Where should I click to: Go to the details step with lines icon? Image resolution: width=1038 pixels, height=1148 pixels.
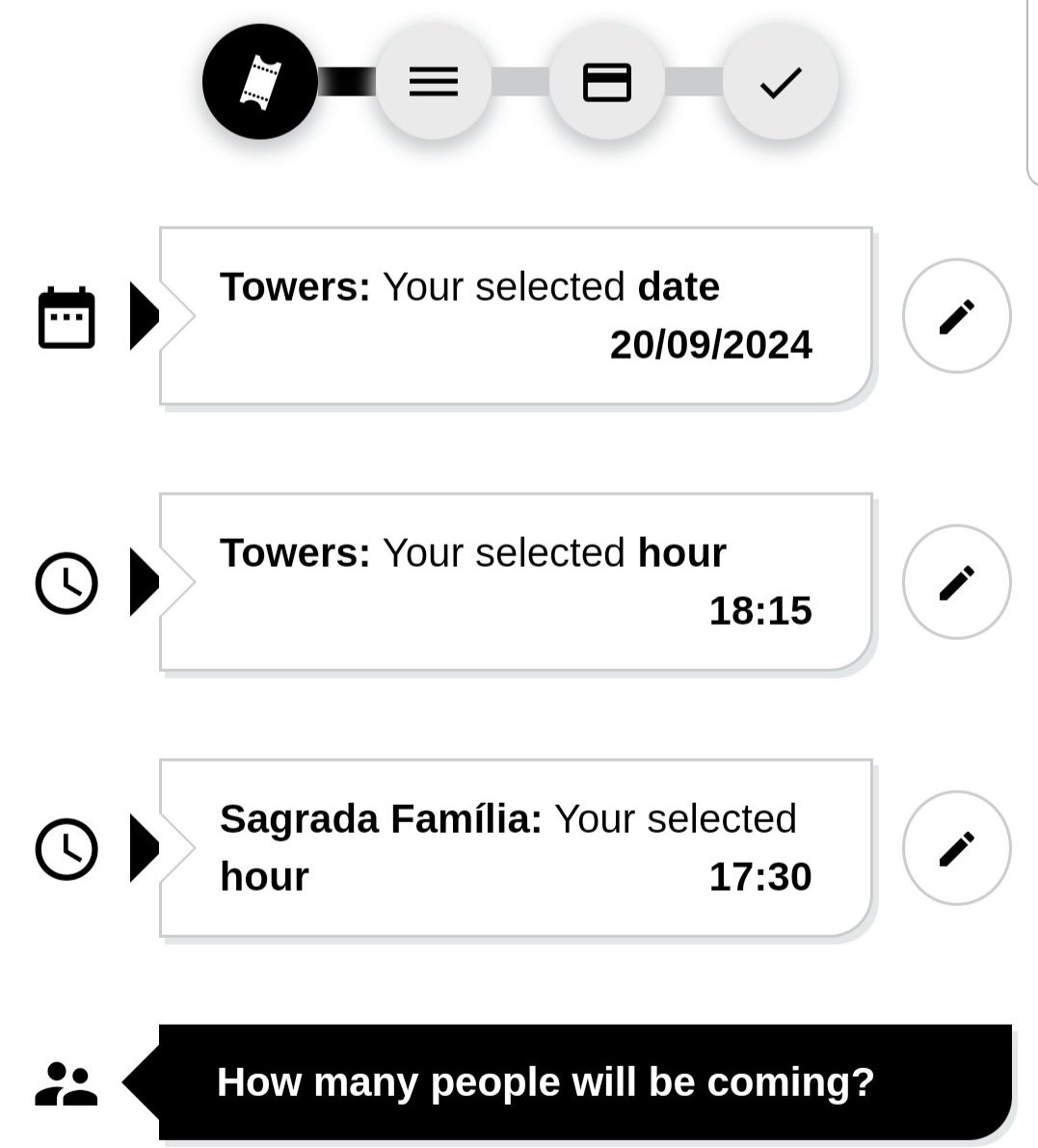tap(434, 83)
